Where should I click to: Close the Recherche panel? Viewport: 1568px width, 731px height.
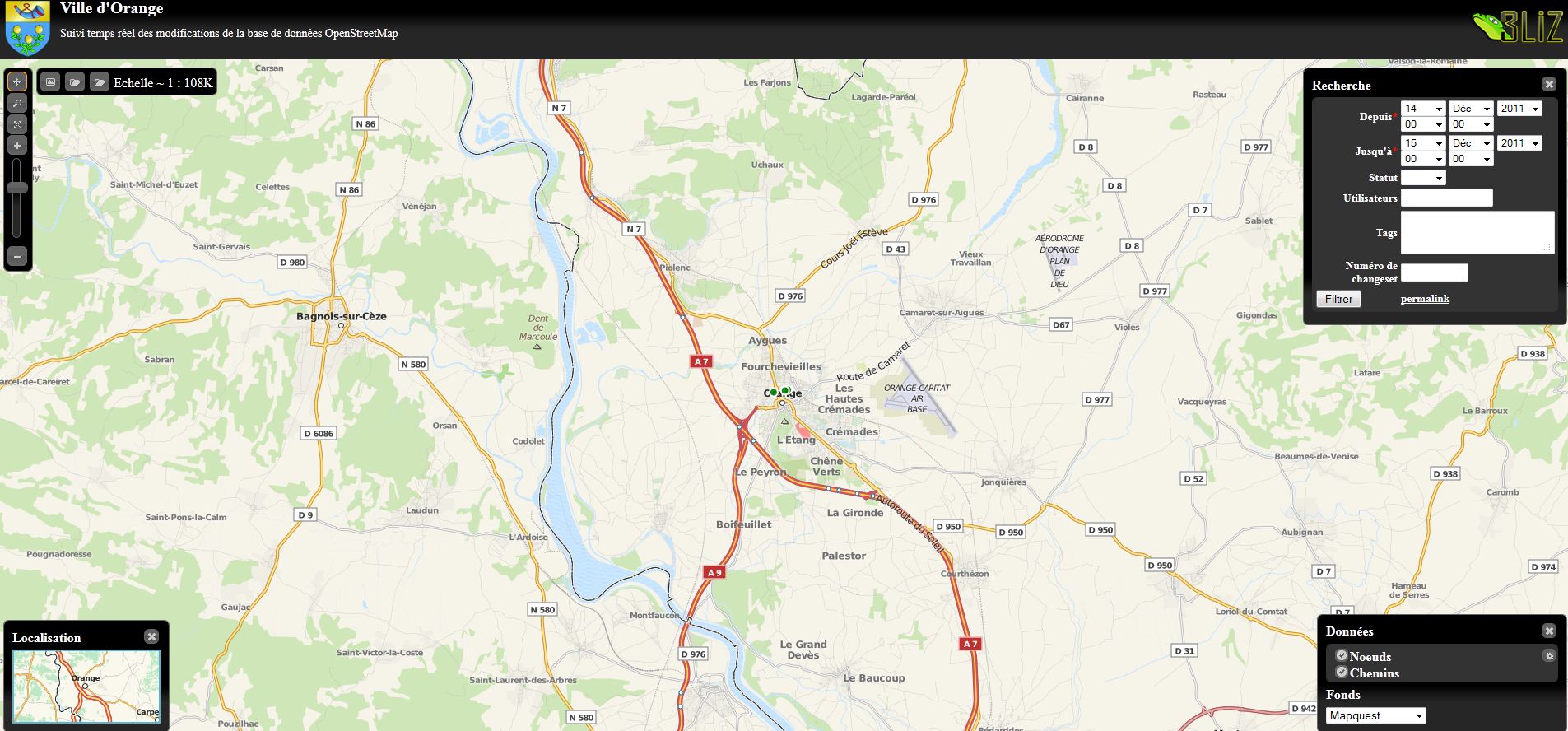click(x=1548, y=84)
